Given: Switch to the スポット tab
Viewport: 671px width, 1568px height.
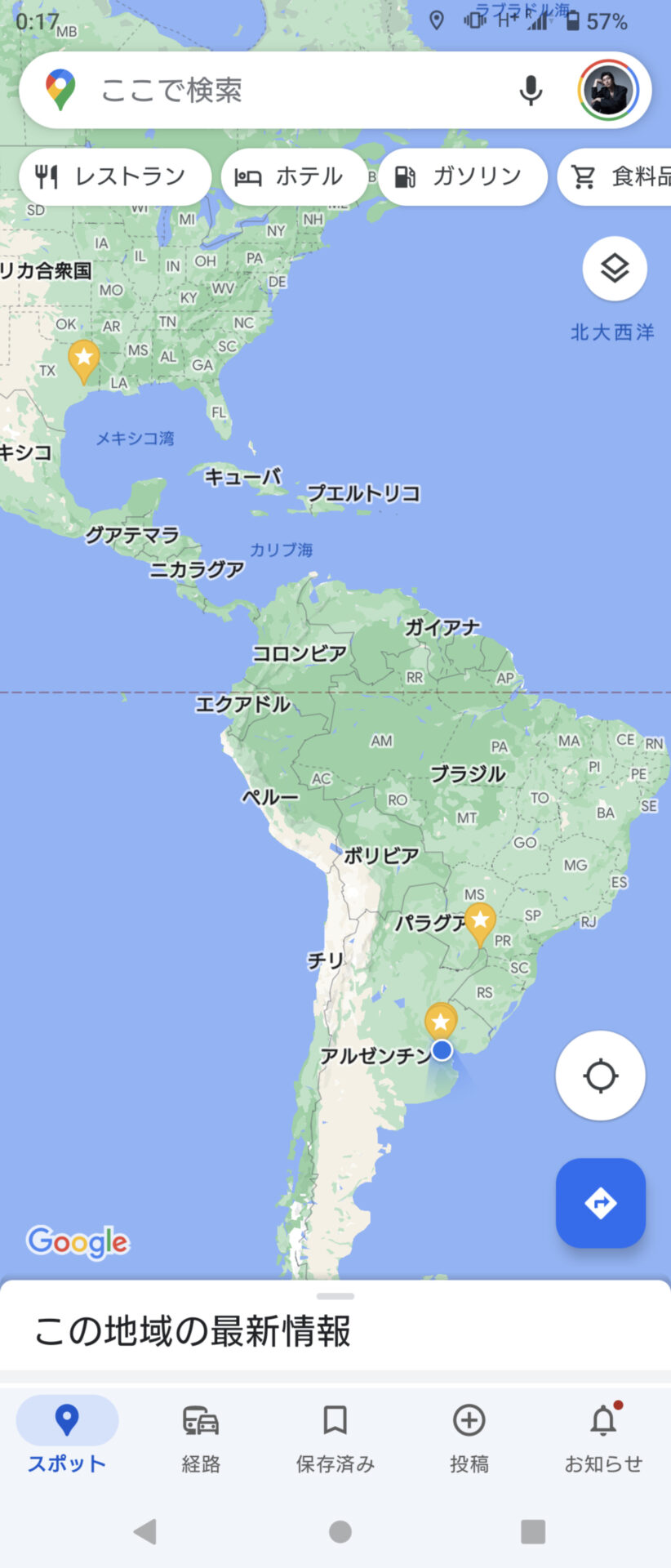Looking at the screenshot, I should 67,1436.
